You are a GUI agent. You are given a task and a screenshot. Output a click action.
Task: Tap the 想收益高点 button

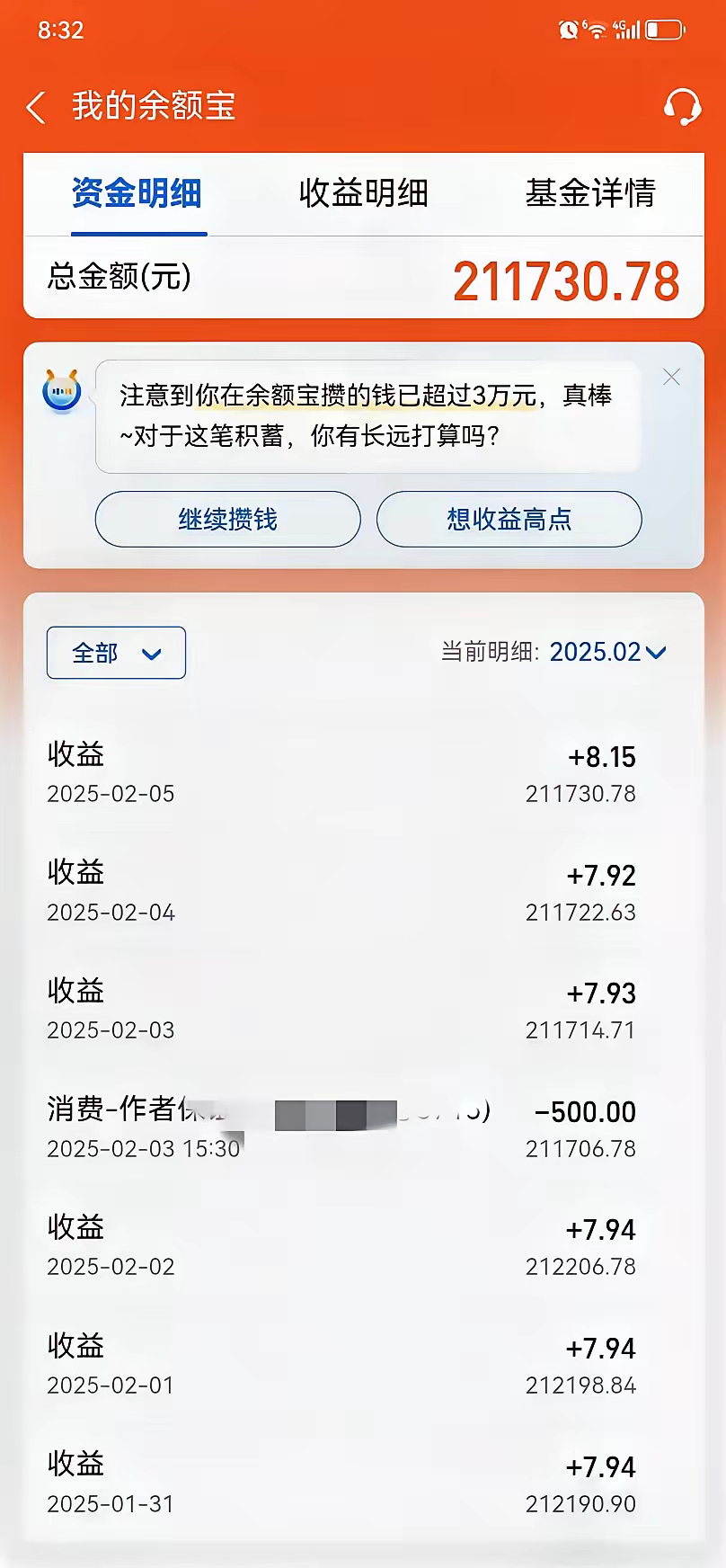(509, 519)
